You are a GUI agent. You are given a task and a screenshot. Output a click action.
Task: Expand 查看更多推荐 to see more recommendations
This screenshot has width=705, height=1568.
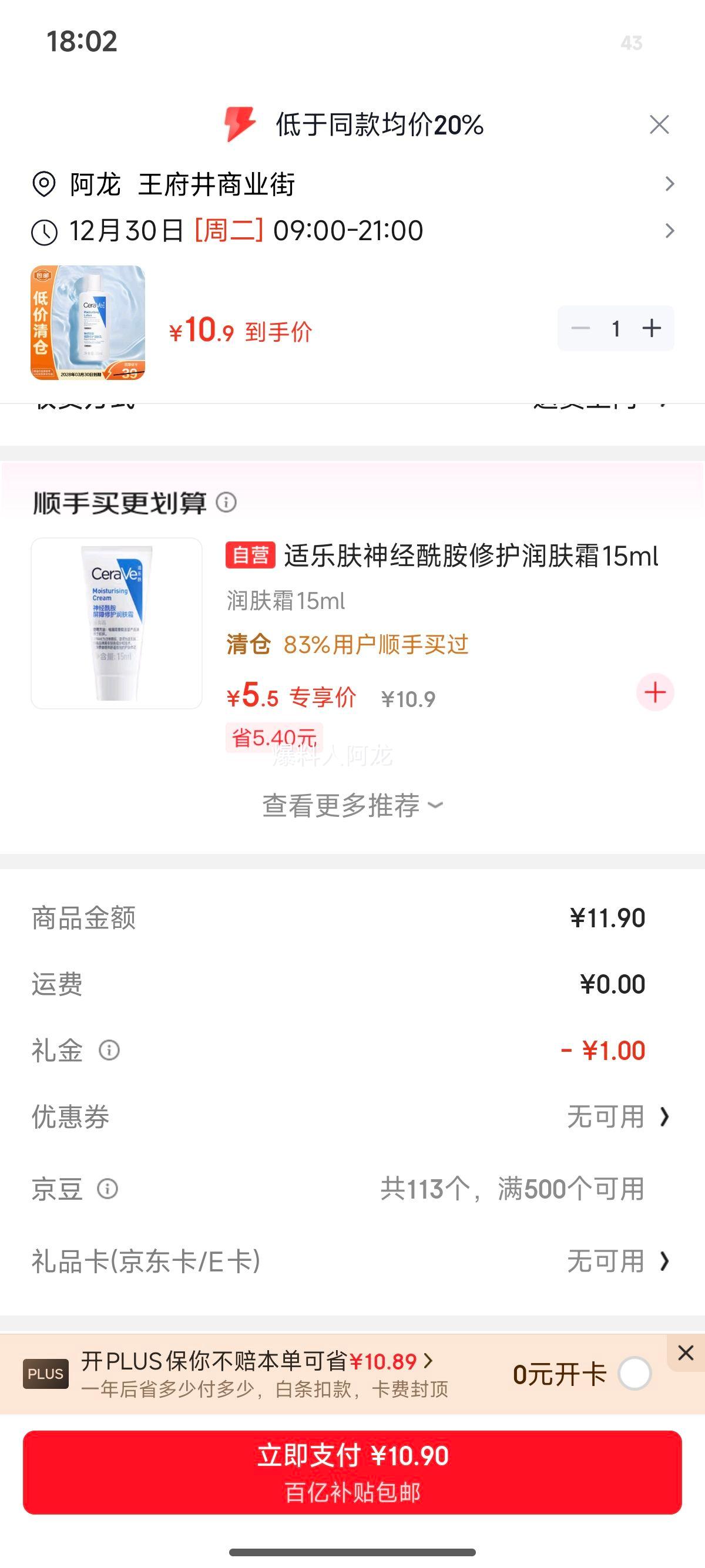pyautogui.click(x=352, y=803)
